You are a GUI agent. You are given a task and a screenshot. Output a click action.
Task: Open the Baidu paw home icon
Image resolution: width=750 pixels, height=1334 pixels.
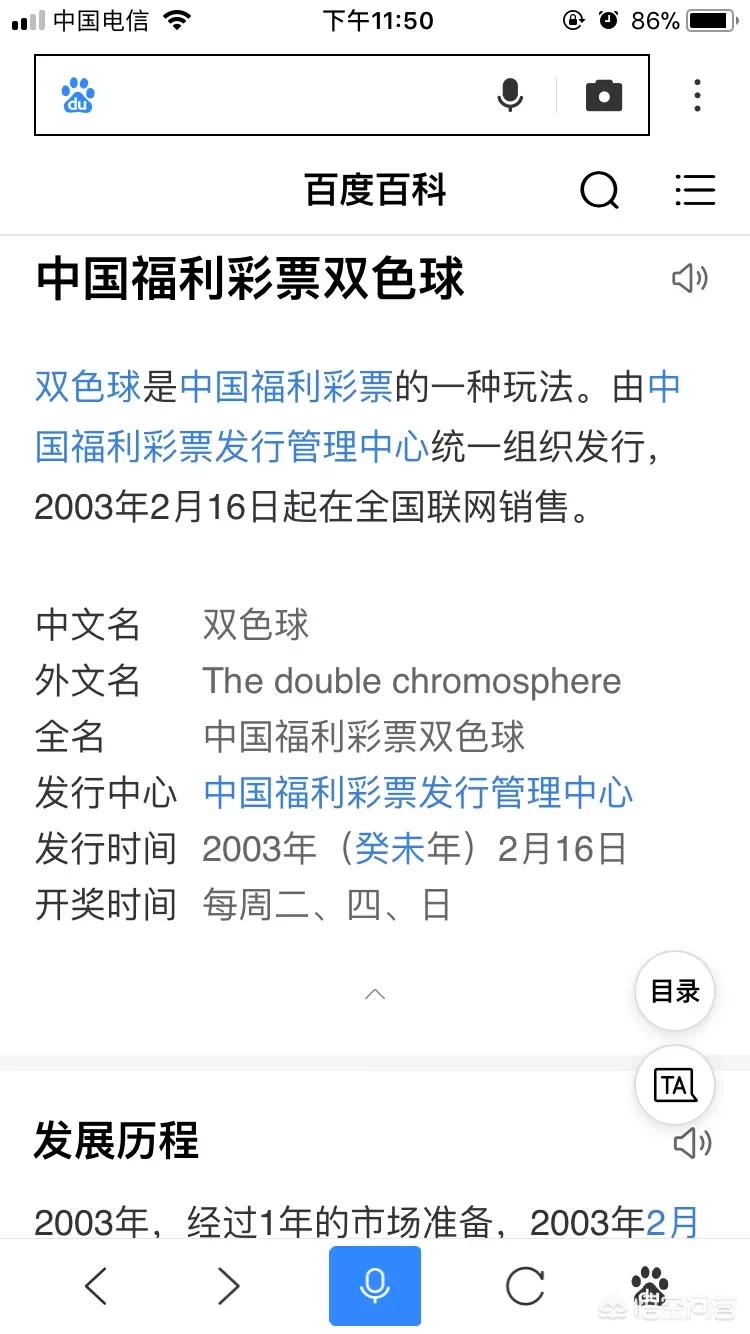pos(650,1285)
